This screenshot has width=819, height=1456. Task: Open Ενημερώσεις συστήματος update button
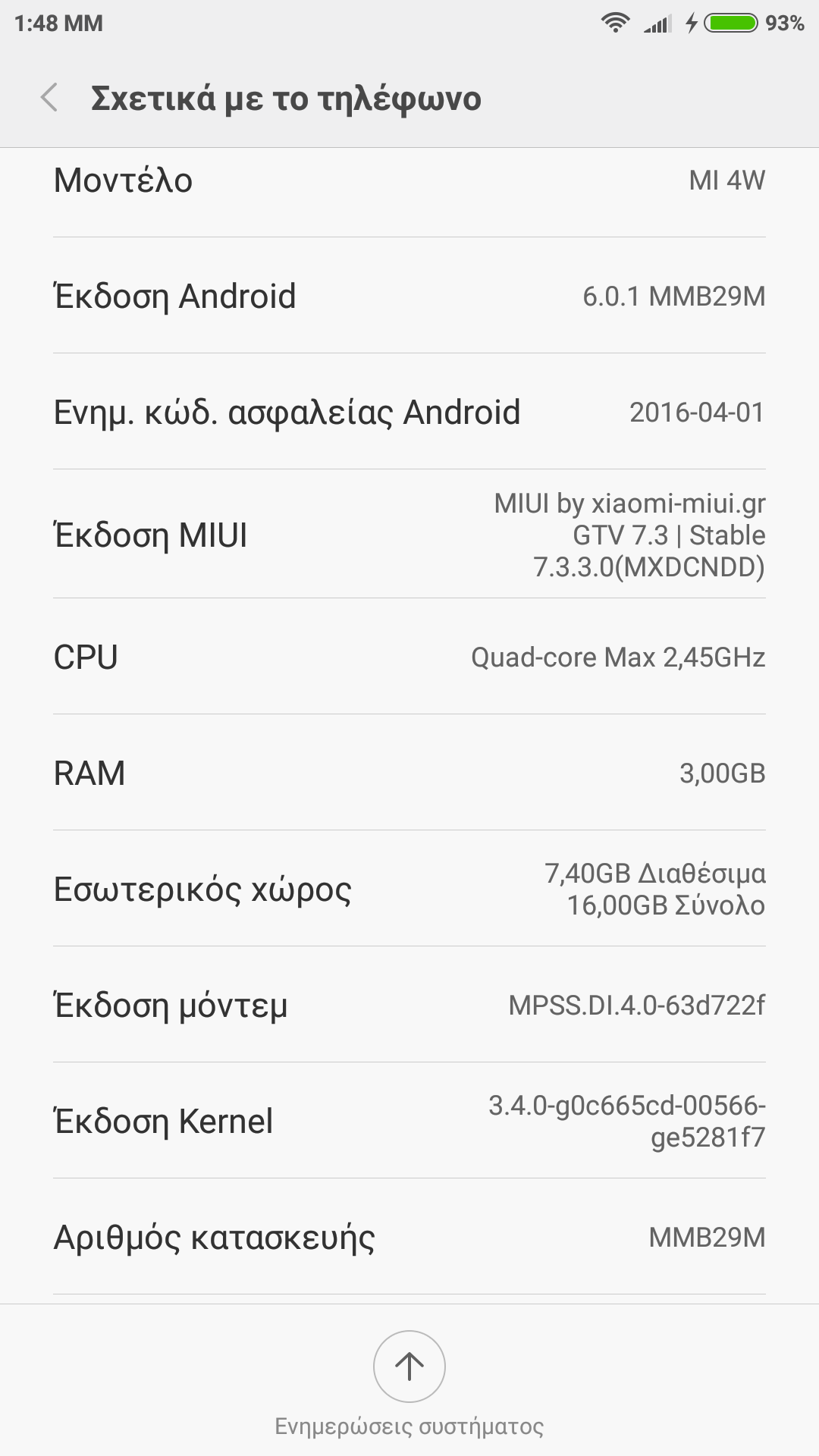[409, 1367]
